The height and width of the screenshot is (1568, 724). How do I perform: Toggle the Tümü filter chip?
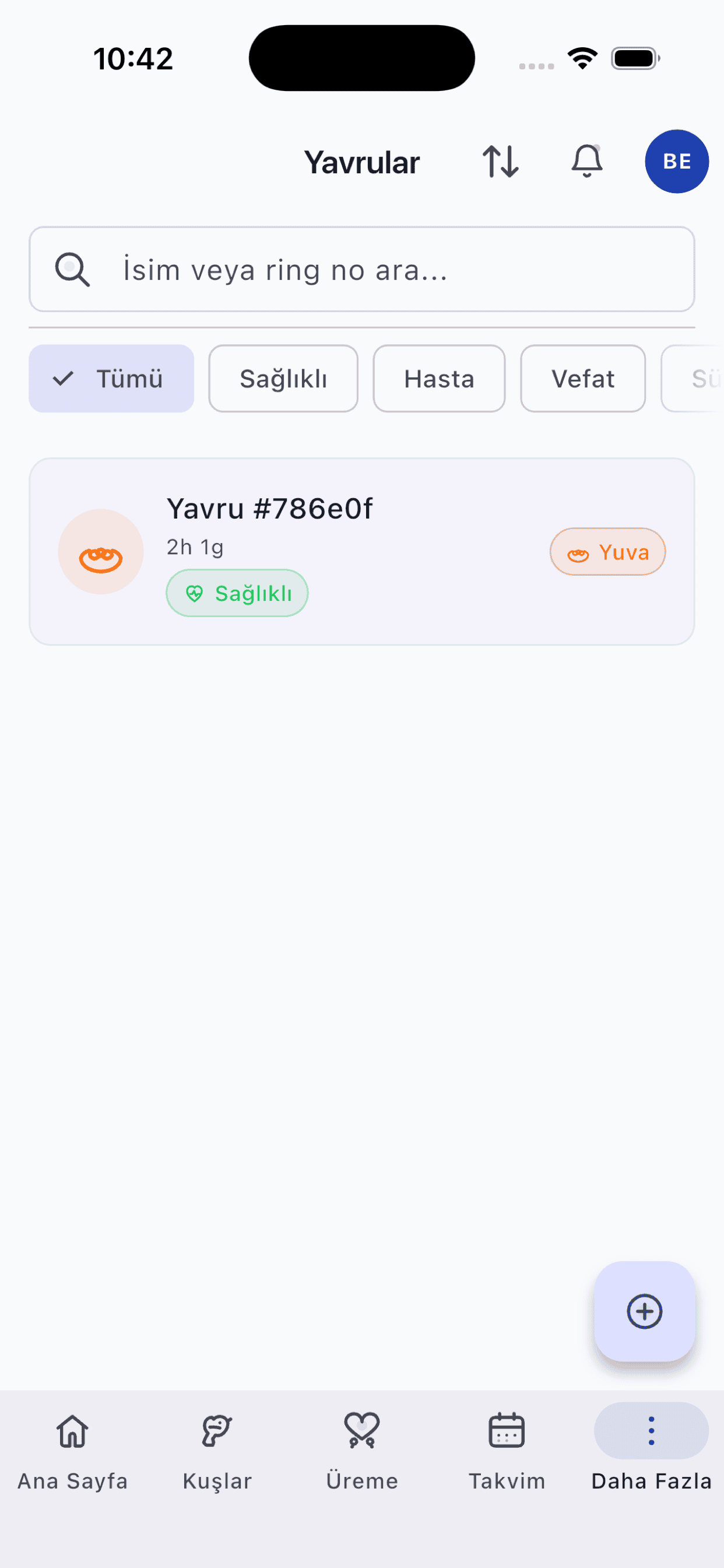(x=111, y=378)
